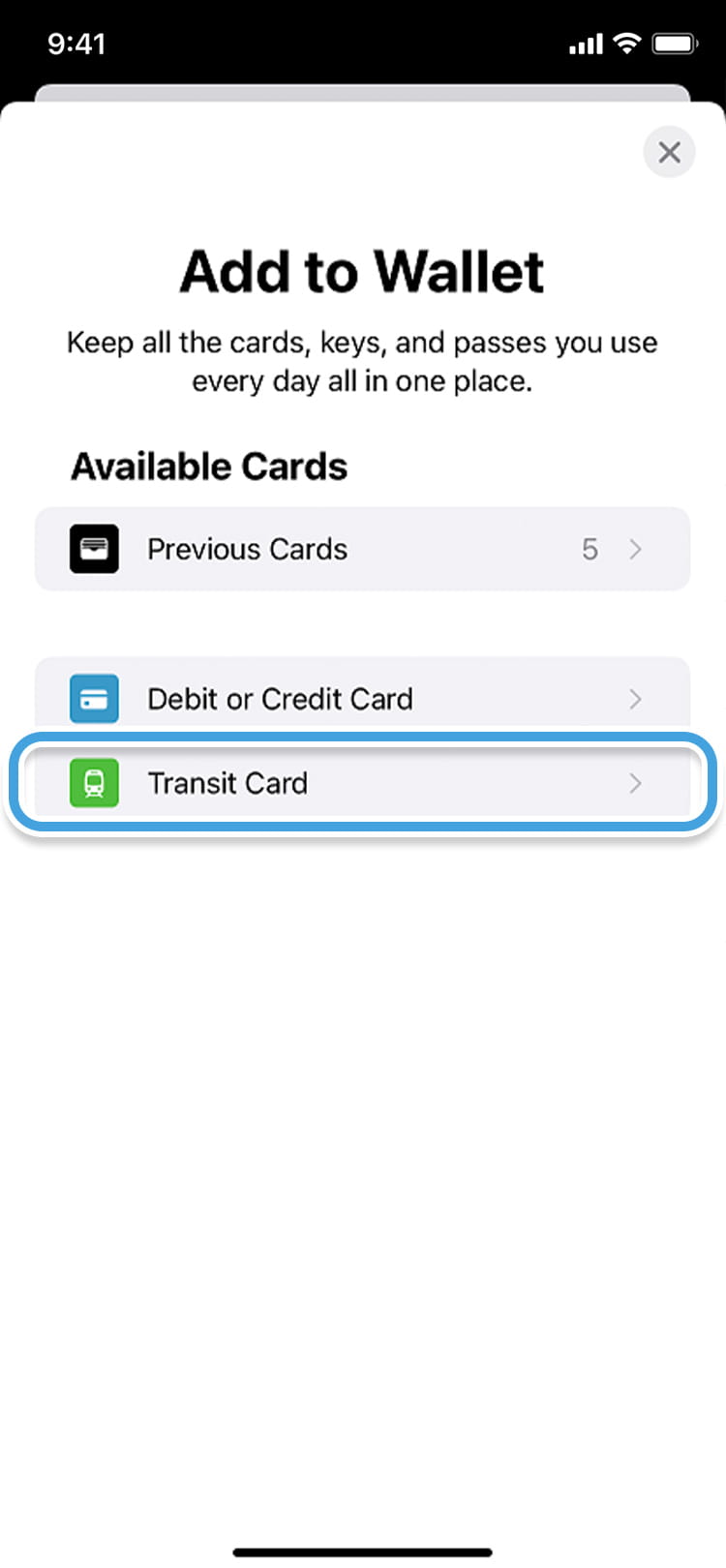Screen dimensions: 726x1568
Task: Open the Debit or Credit Card chevron
Action: coord(636,699)
